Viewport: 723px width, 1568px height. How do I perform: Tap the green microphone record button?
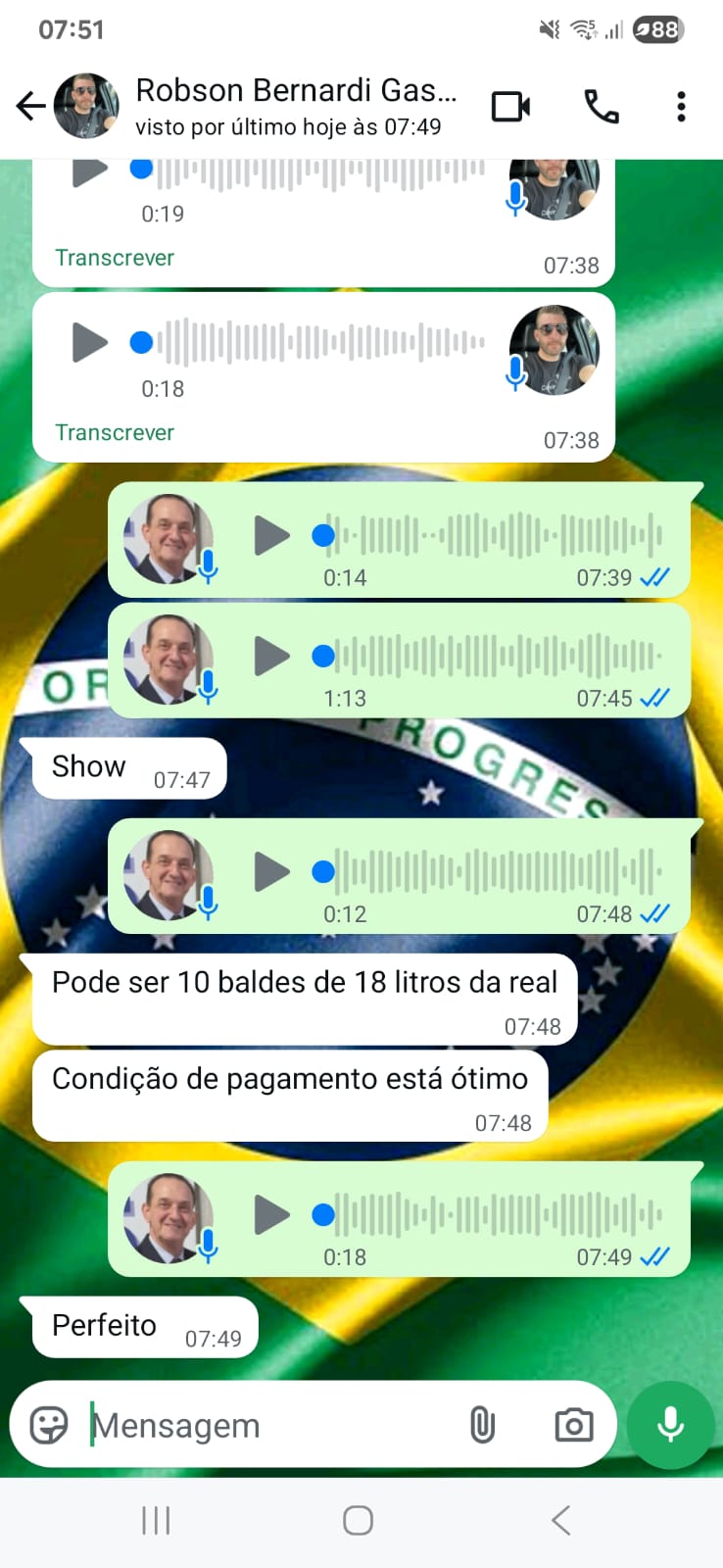(670, 1425)
